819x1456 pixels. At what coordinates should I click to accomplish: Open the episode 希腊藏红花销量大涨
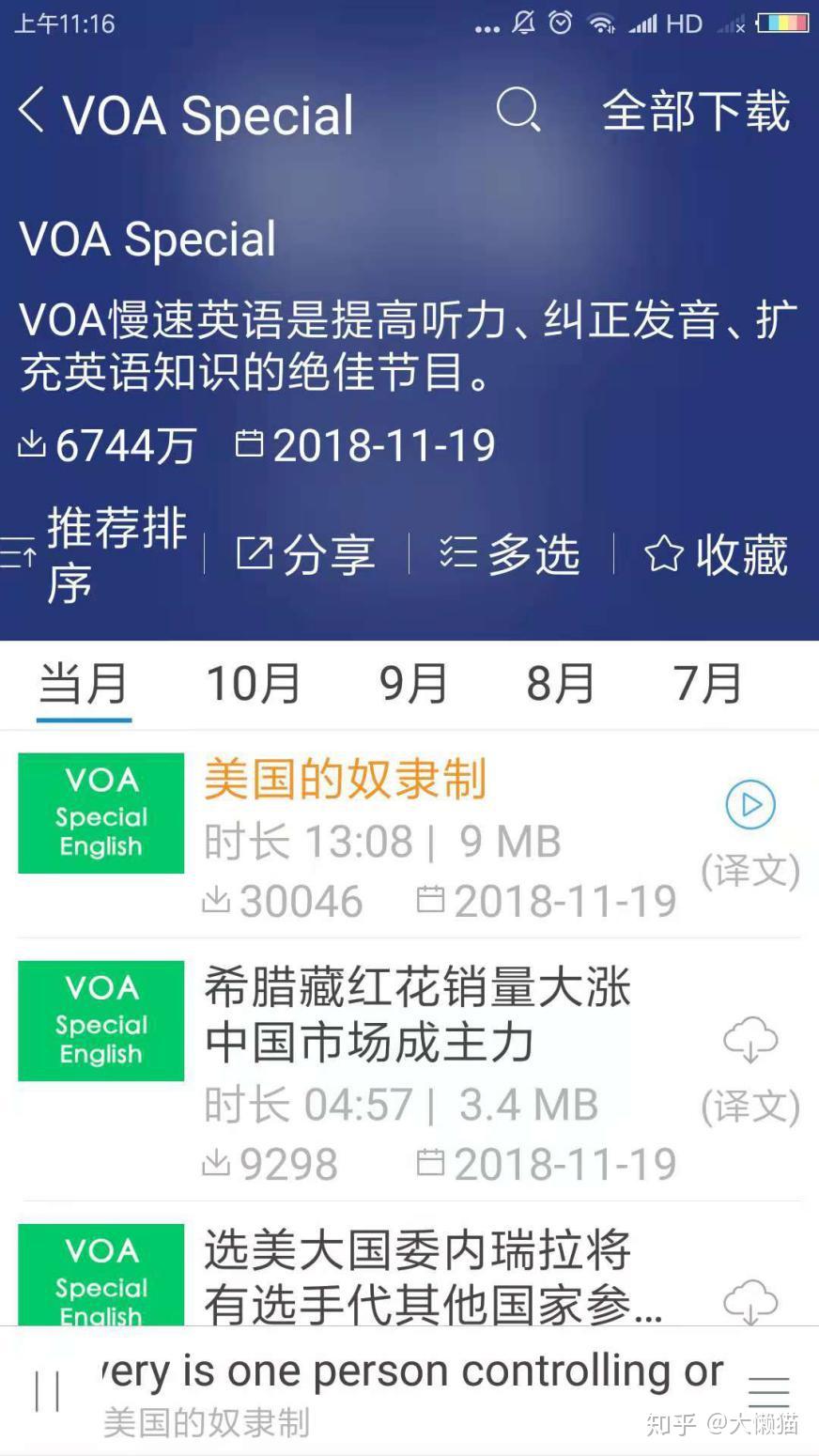[x=417, y=1015]
